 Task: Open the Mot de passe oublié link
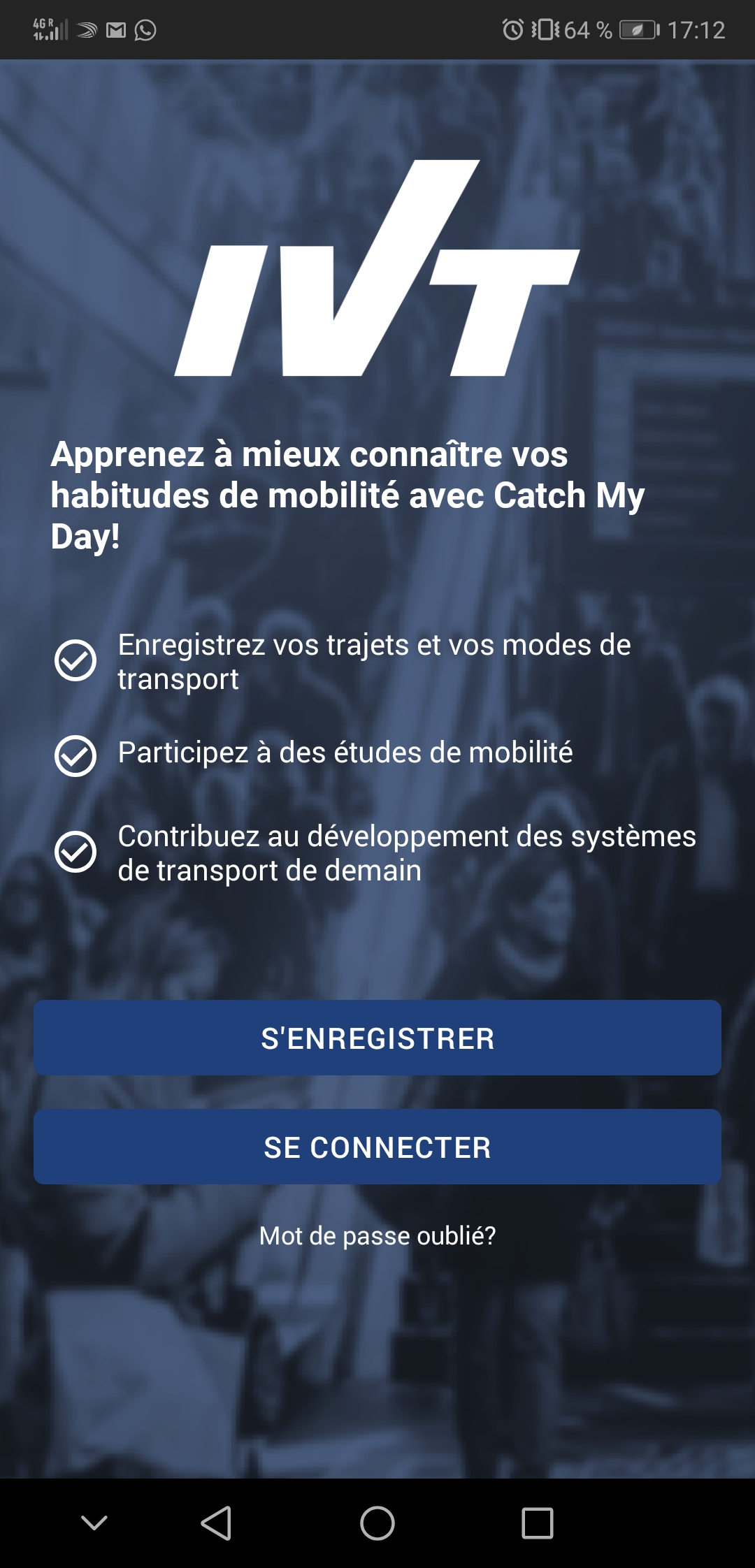coord(377,1236)
